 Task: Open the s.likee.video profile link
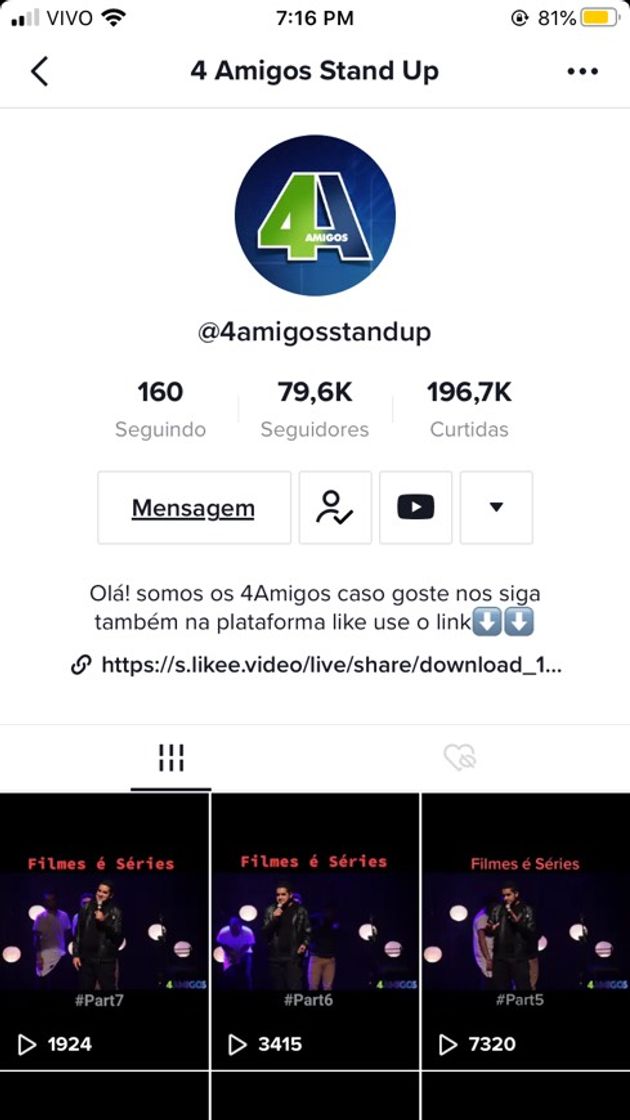tap(330, 665)
